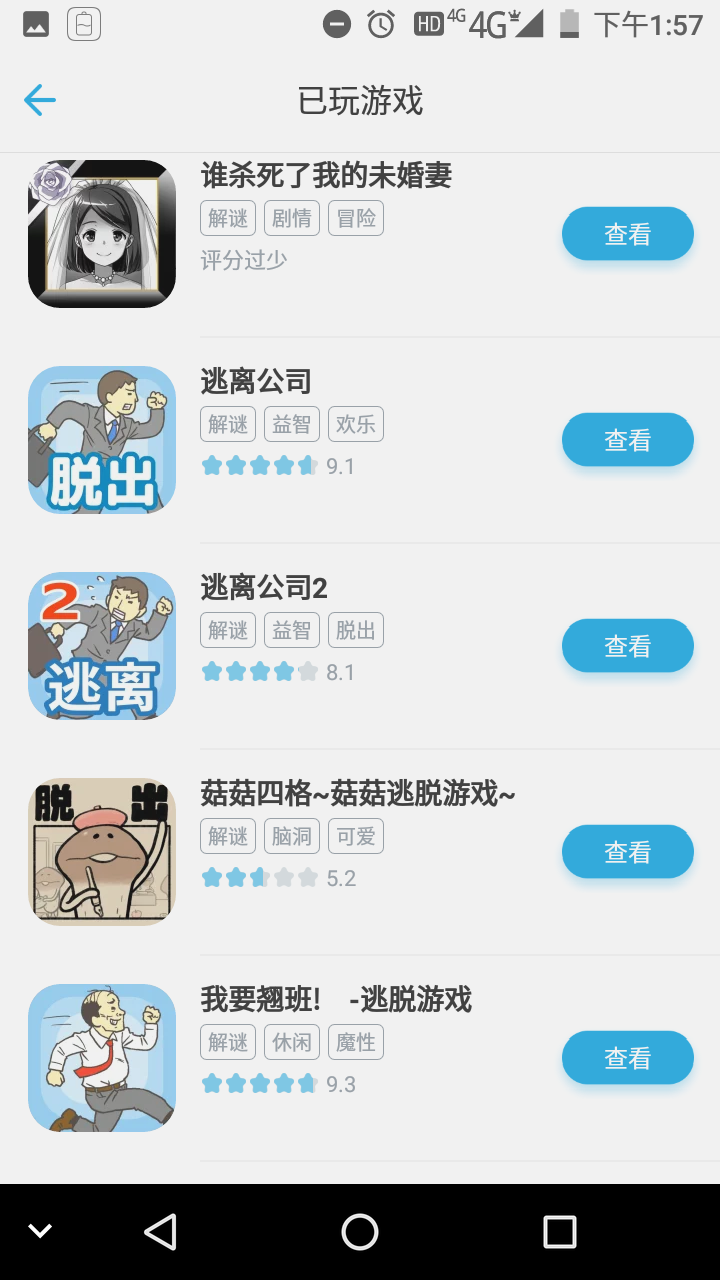Go back using the top-left arrow

click(40, 100)
